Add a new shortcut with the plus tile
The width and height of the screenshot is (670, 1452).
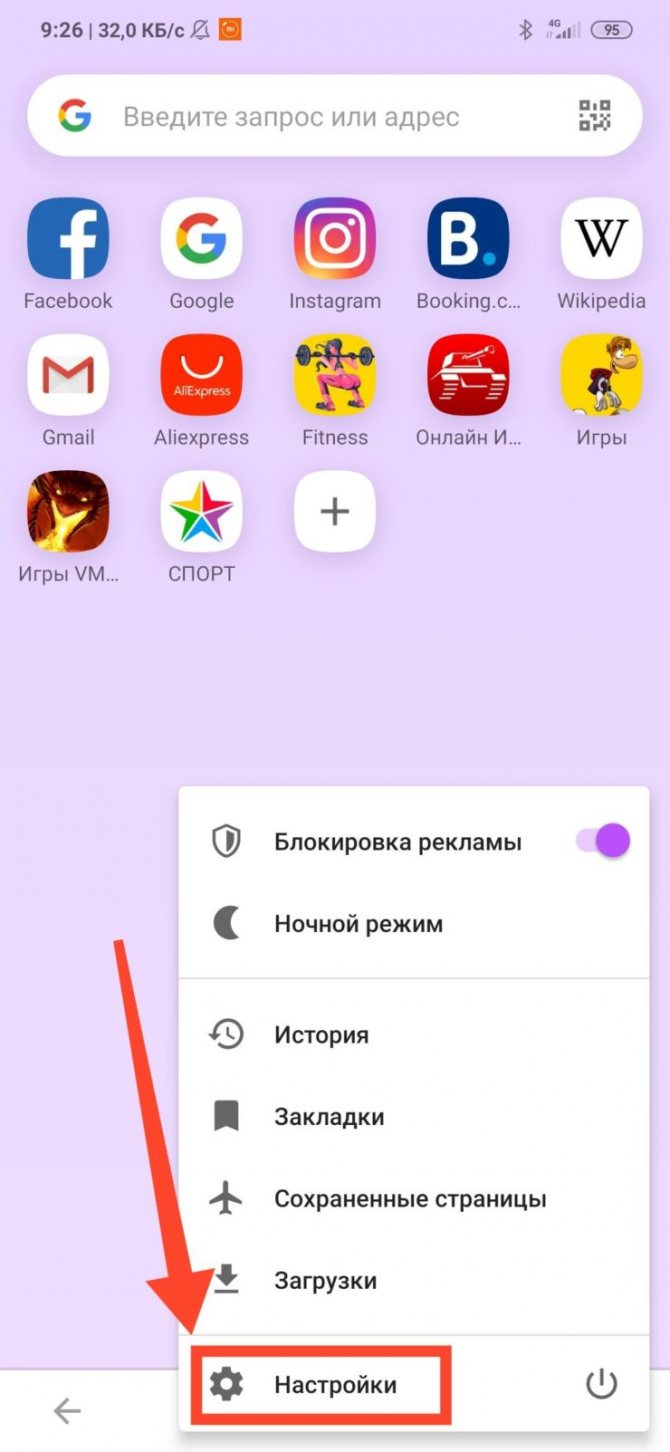[x=335, y=512]
